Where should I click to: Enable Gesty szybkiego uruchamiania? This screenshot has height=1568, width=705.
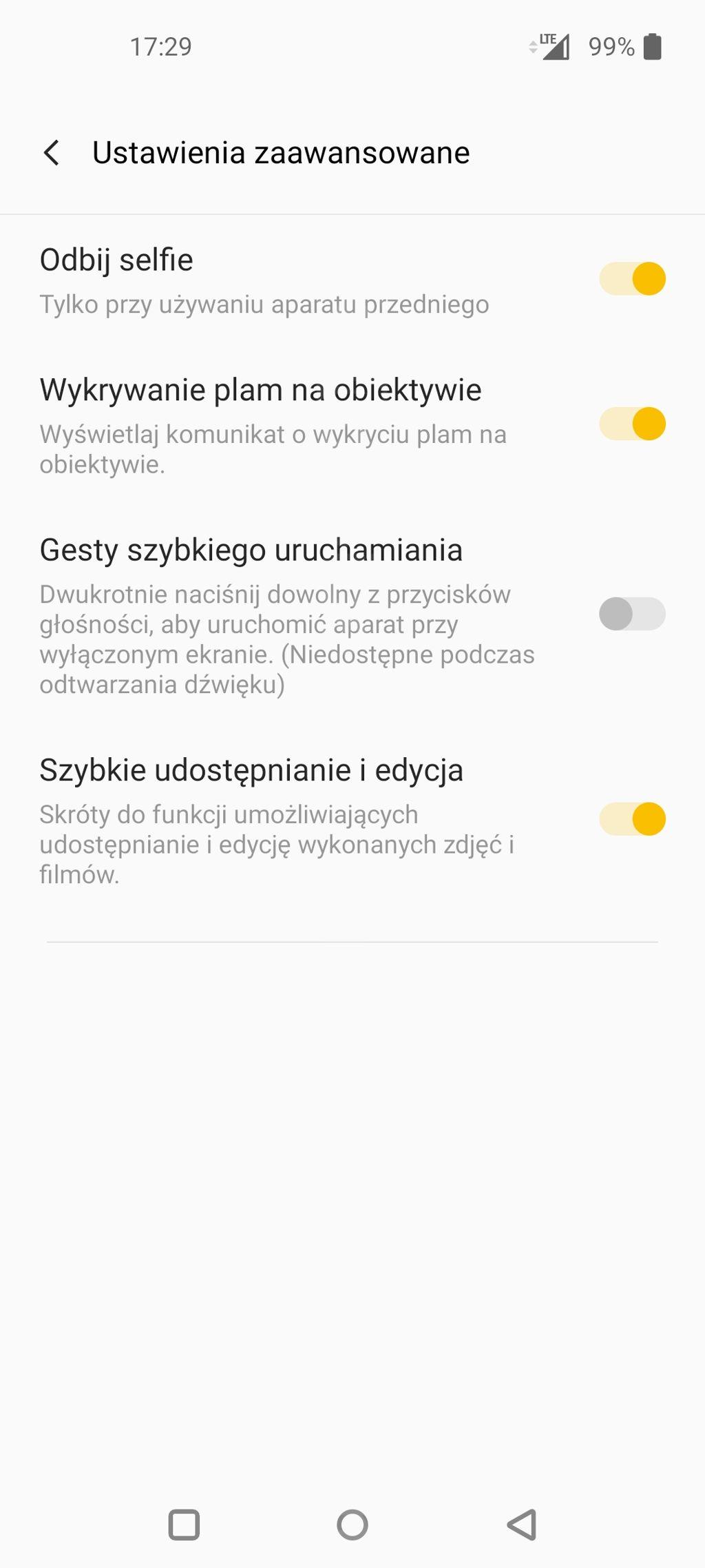point(632,614)
